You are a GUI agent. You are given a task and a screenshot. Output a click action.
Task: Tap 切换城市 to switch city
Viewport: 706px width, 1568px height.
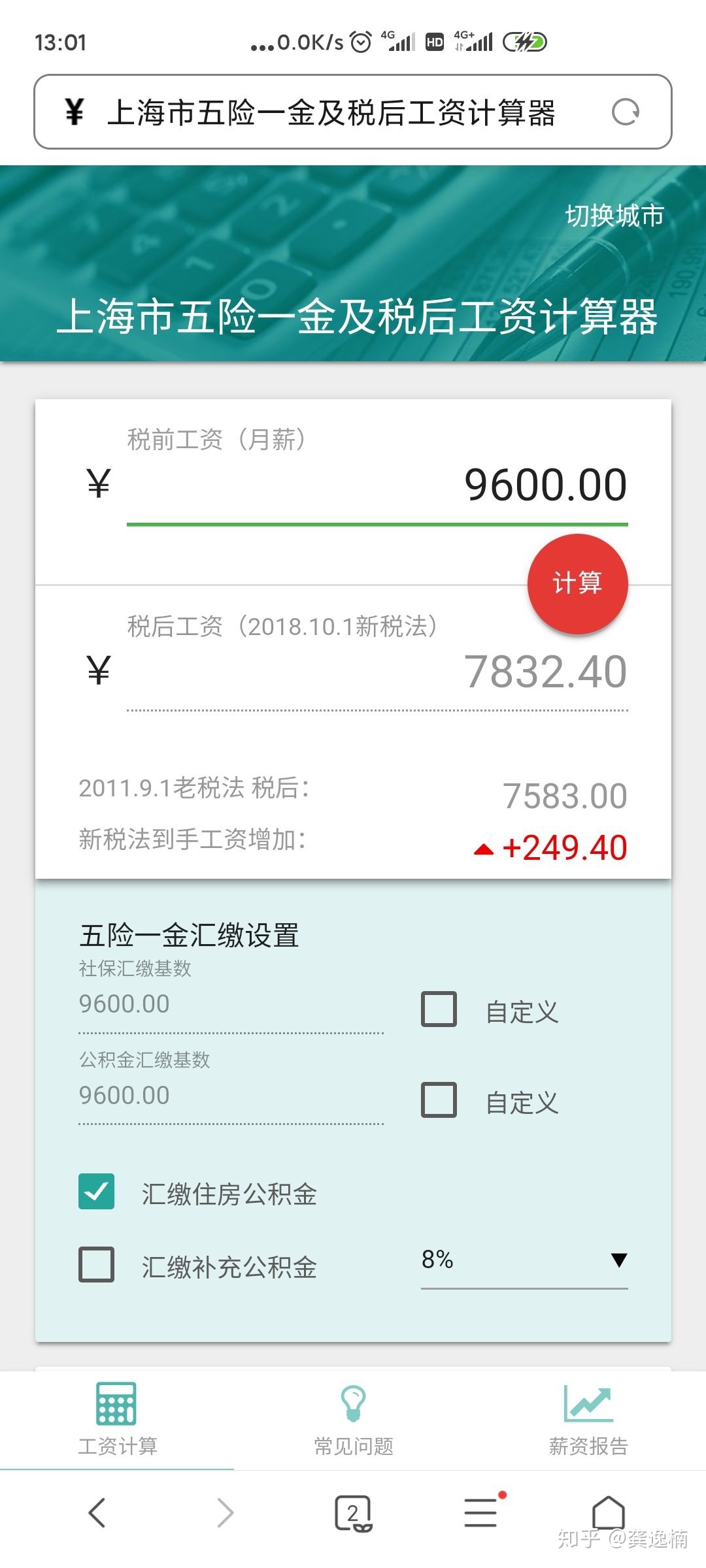[x=614, y=216]
